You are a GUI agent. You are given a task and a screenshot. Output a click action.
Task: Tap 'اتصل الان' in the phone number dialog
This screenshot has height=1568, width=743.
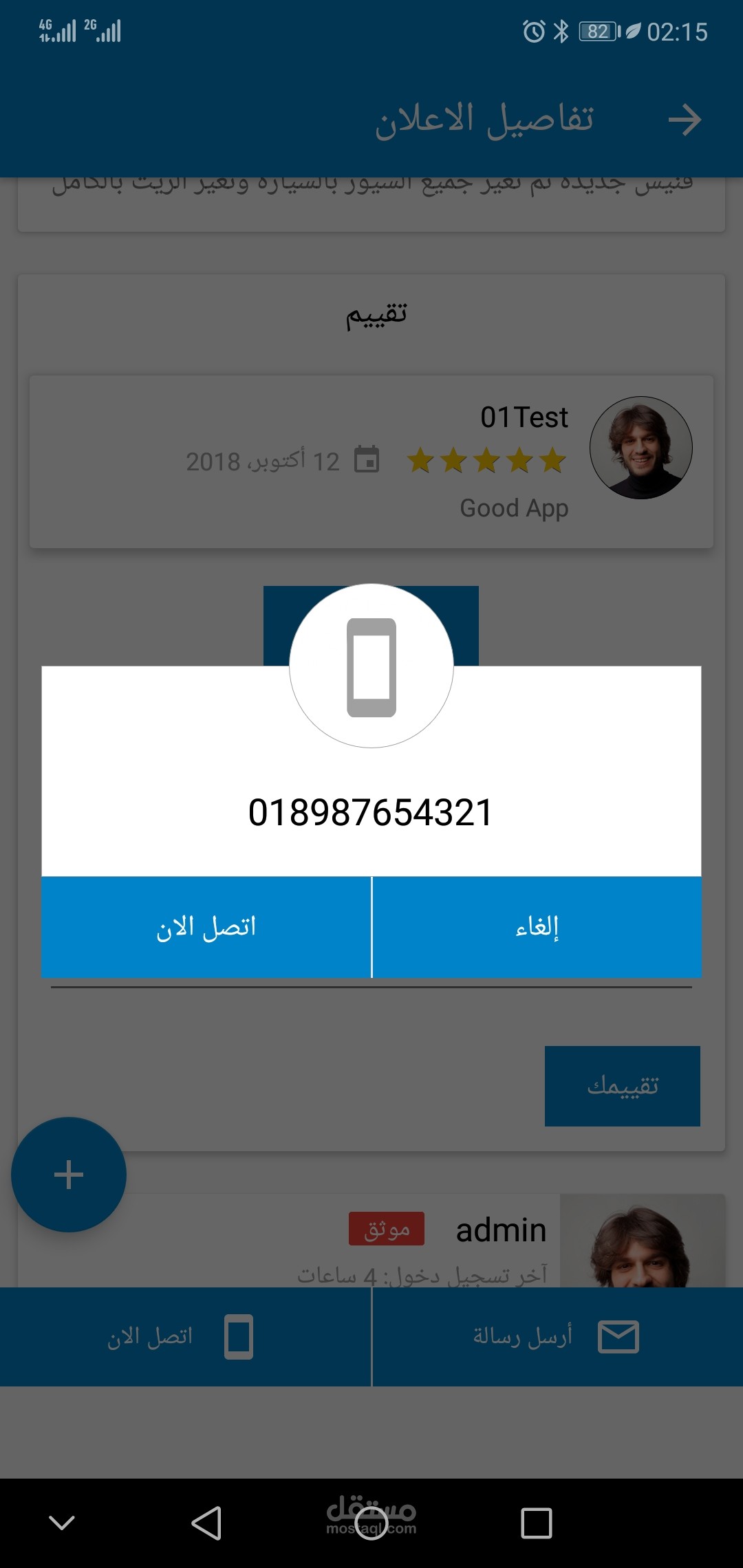coord(206,927)
